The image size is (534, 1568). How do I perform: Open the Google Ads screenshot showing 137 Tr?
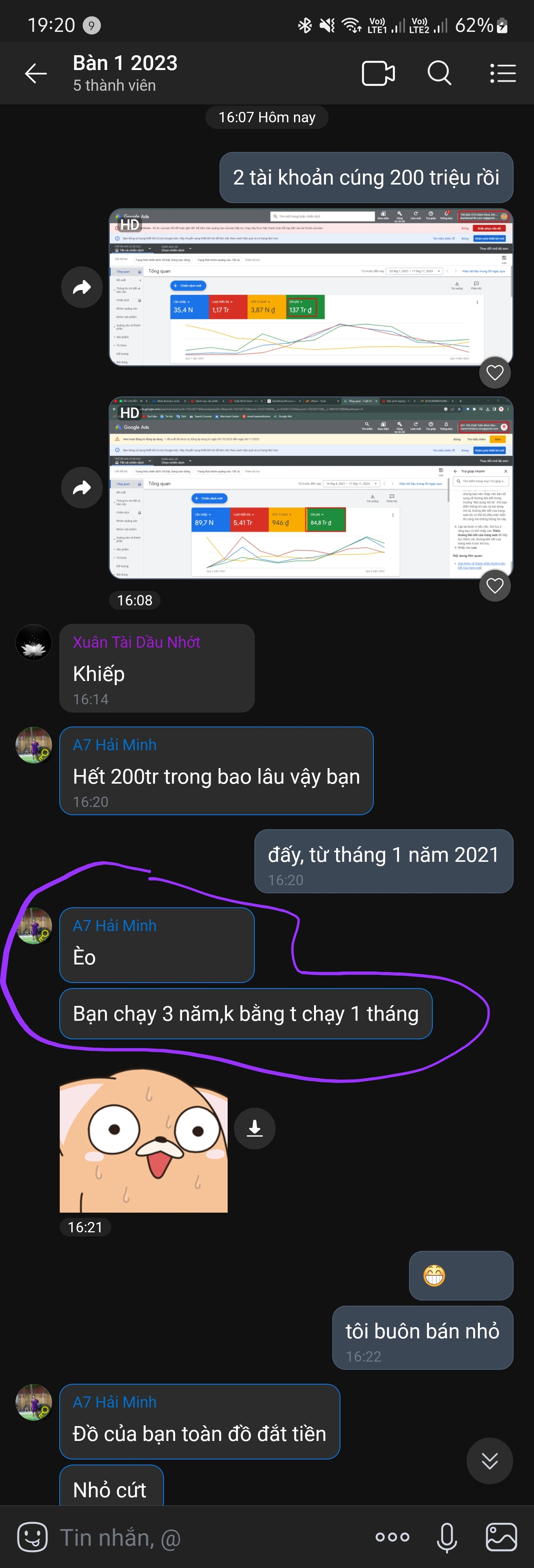pyautogui.click(x=310, y=287)
